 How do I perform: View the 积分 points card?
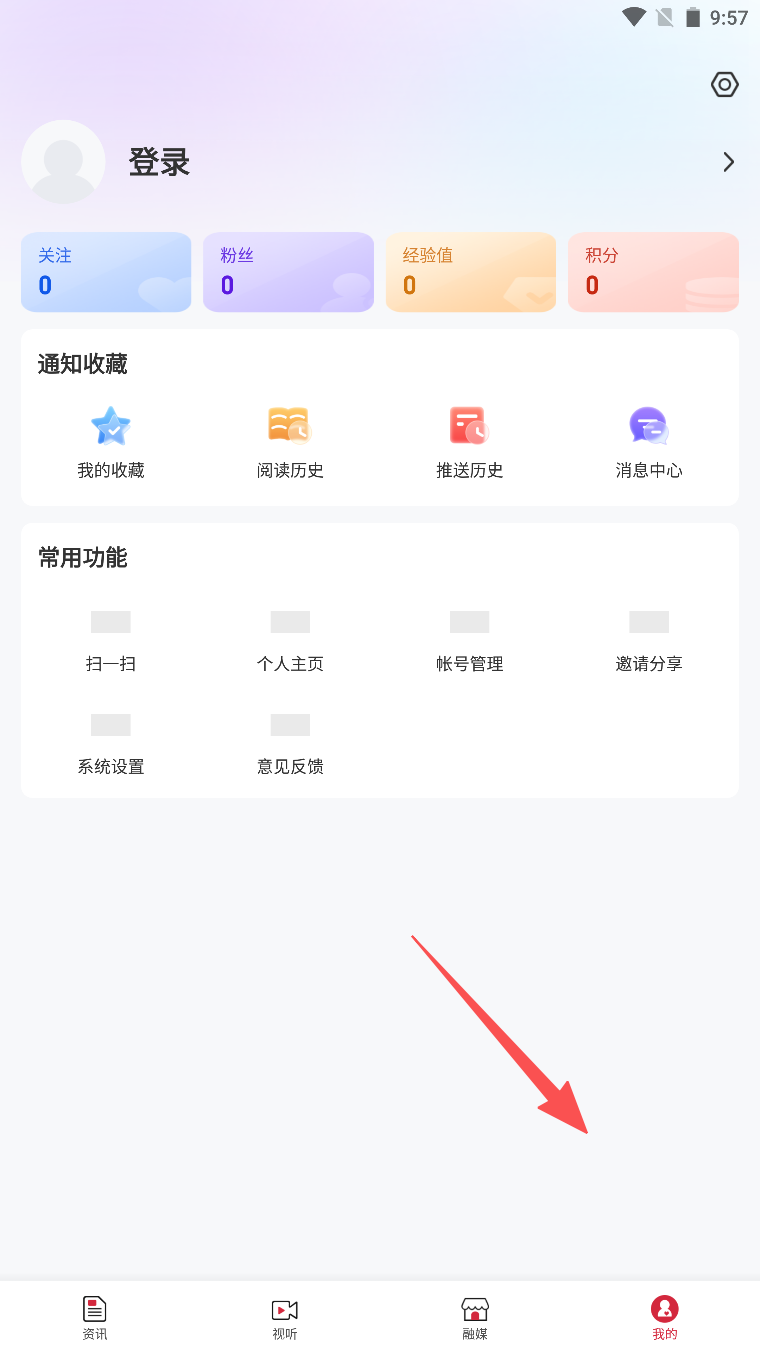tap(653, 272)
